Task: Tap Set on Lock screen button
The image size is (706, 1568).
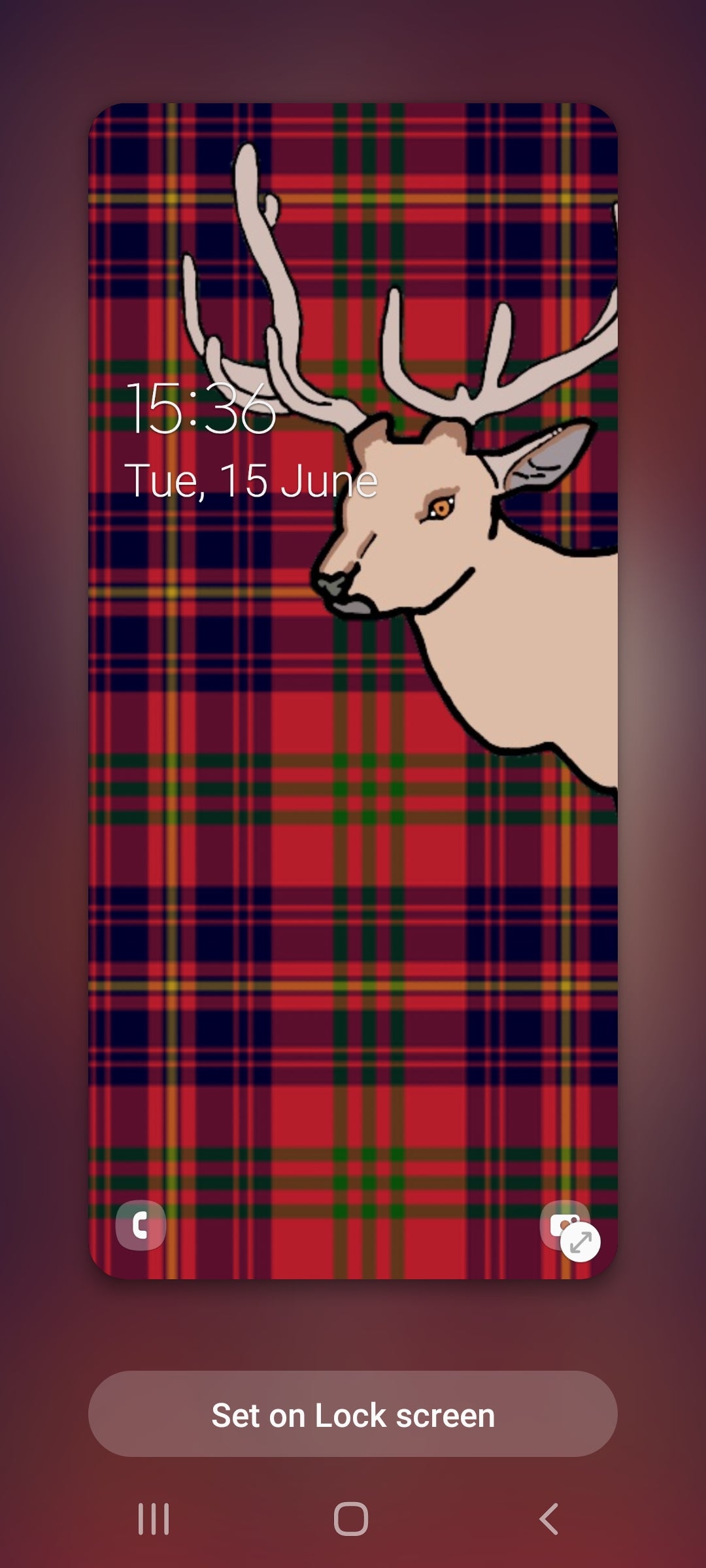Action: click(353, 1415)
